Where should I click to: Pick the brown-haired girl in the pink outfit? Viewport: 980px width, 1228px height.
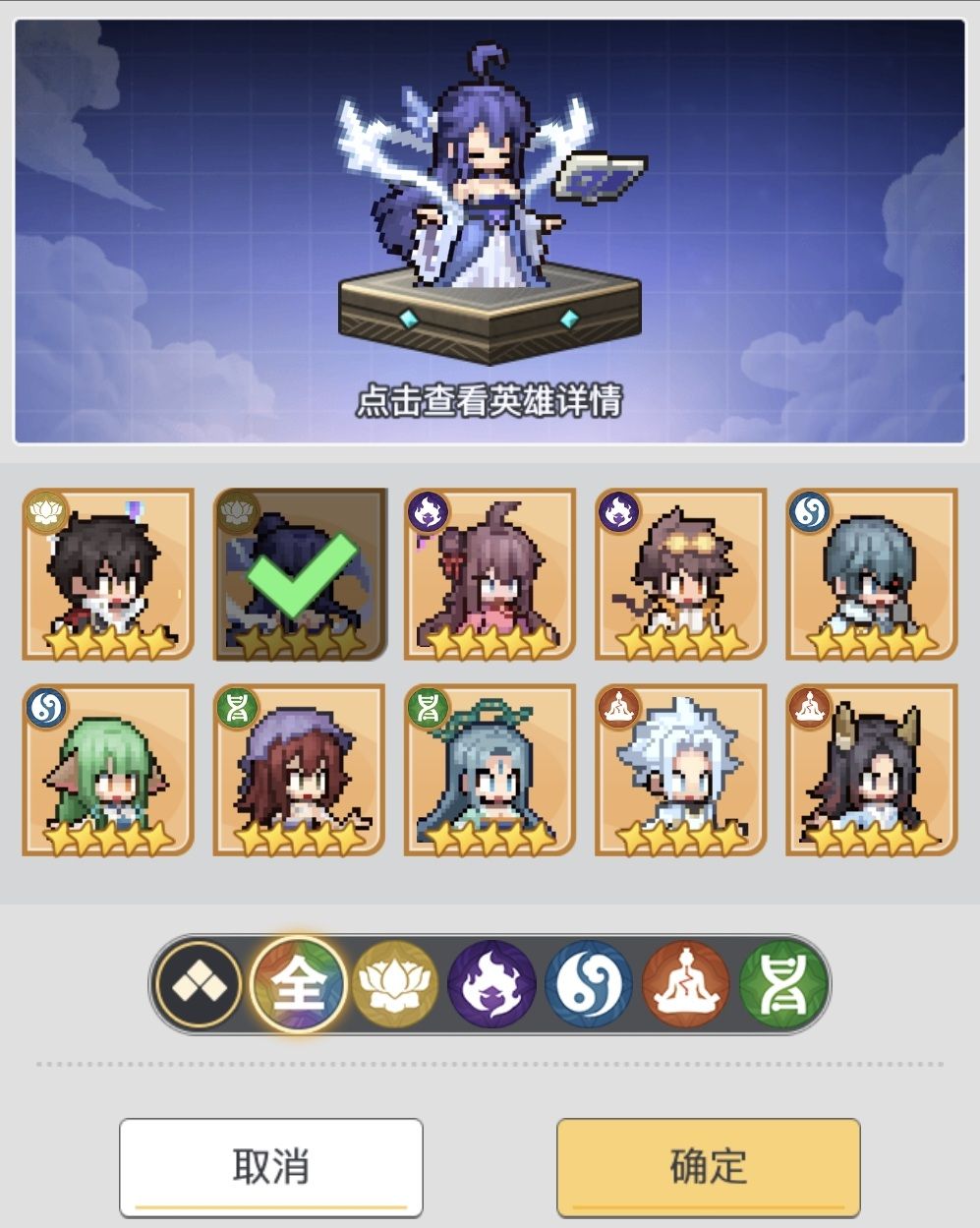(490, 574)
